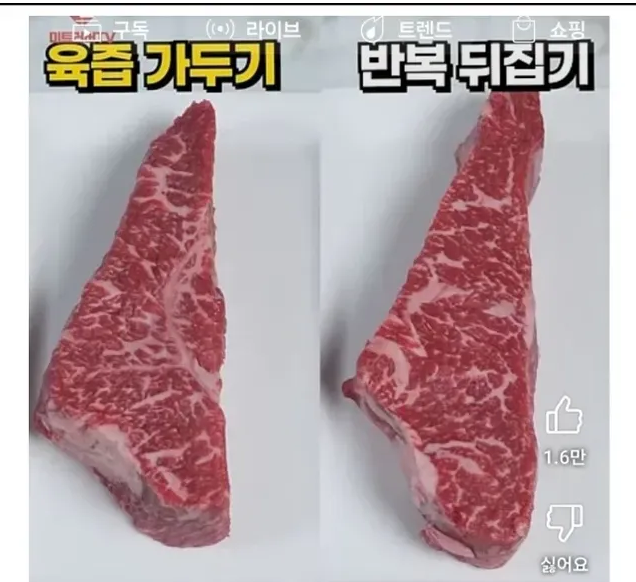636x582 pixels.
Task: Switch to the 구독 subscriptions tab
Action: click(113, 29)
